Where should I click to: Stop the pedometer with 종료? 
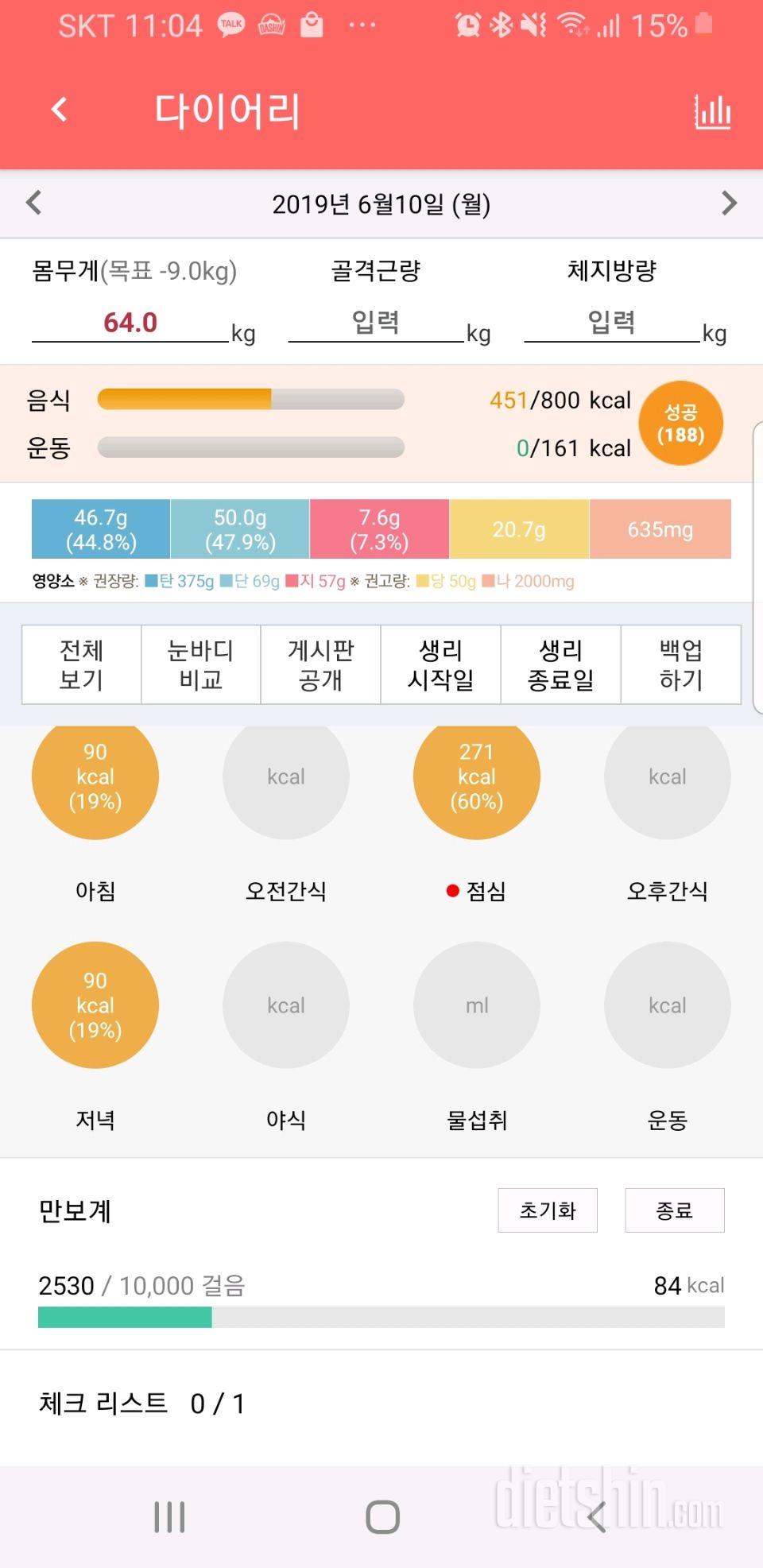675,1210
